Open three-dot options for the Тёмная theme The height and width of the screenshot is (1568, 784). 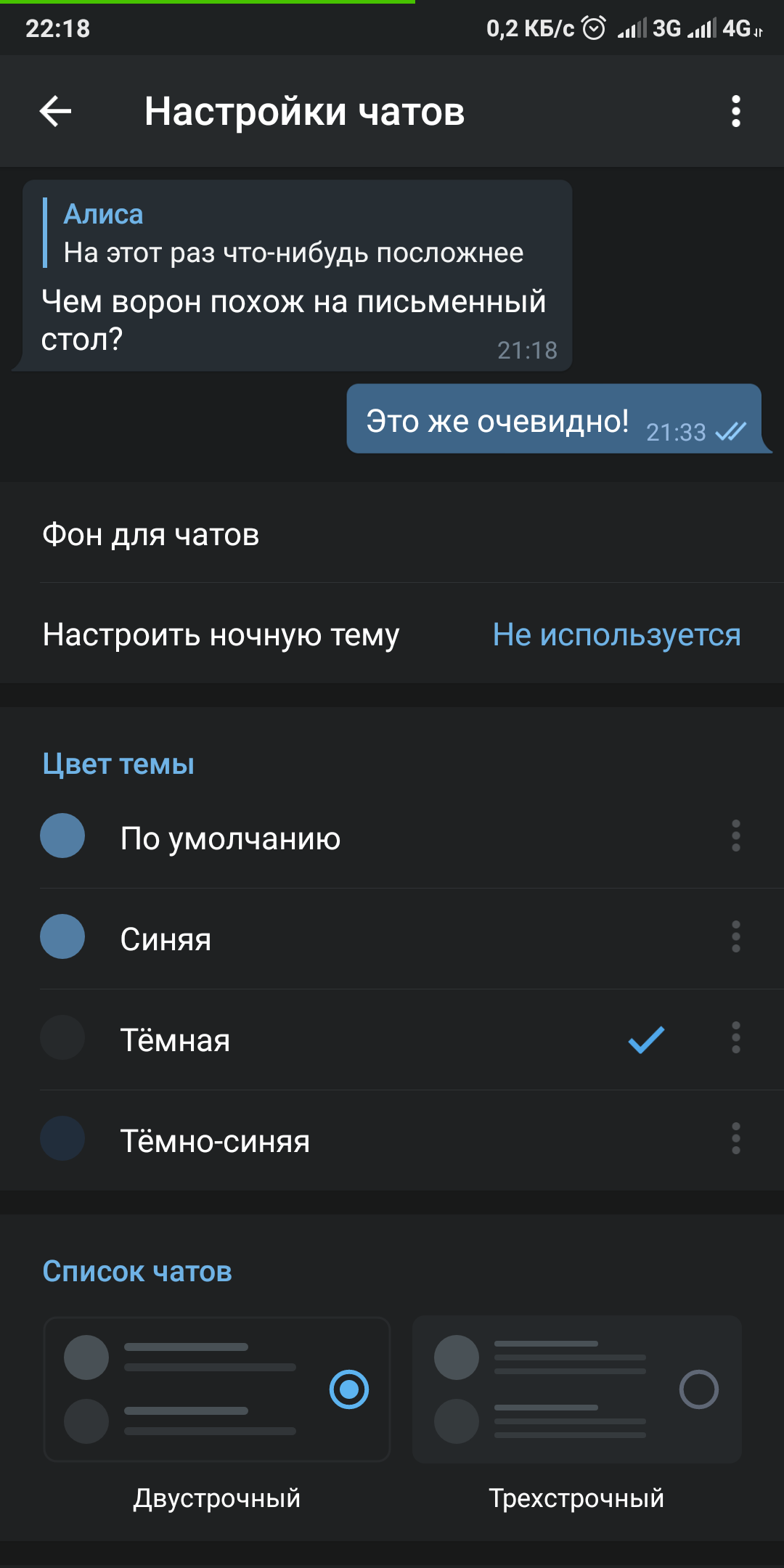[735, 1038]
